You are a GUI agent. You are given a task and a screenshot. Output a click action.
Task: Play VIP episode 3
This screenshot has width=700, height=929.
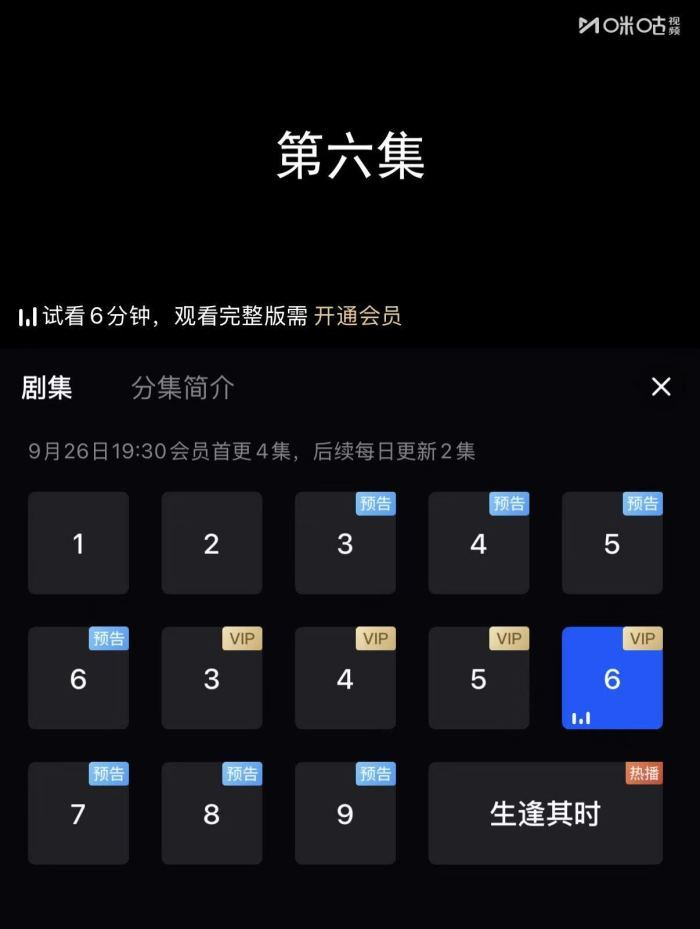212,678
